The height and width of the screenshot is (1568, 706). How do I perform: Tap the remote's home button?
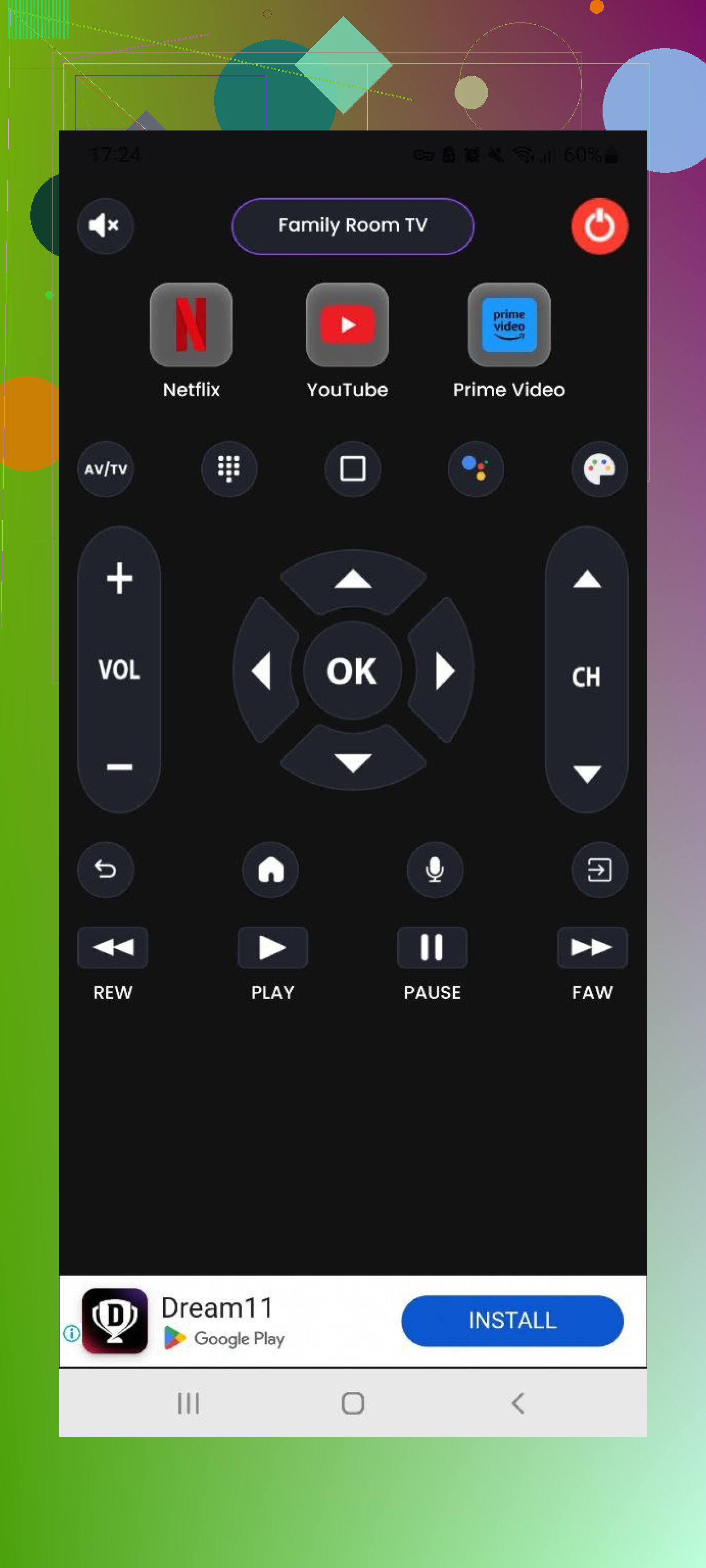point(270,869)
